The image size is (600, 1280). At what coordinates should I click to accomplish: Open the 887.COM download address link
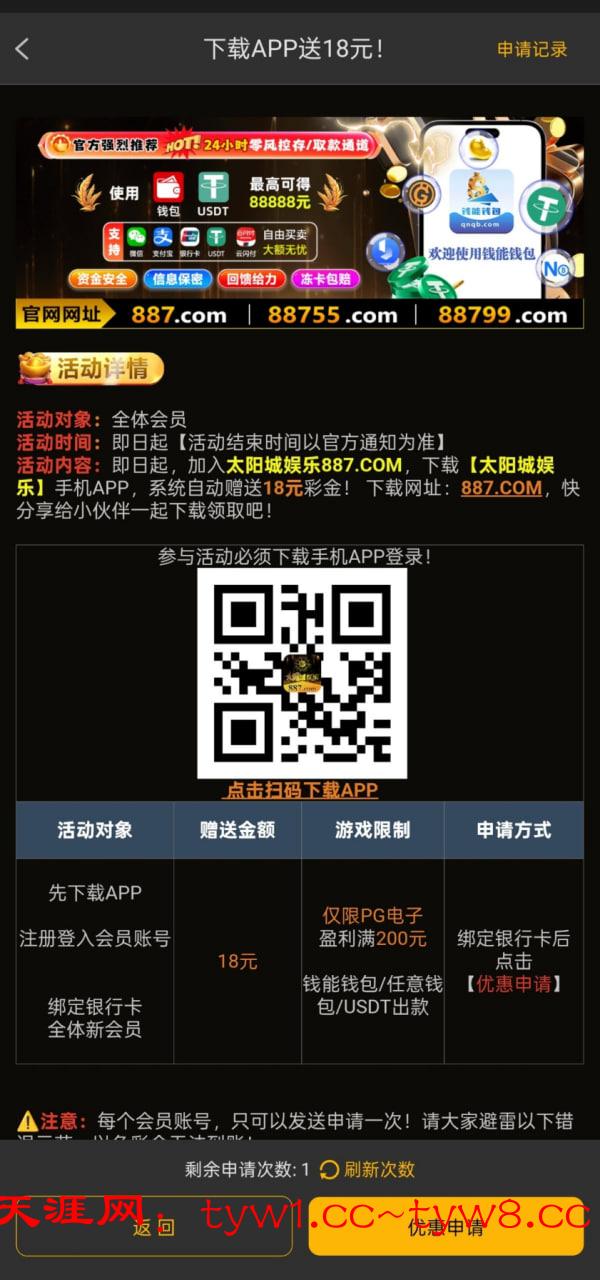(x=501, y=488)
